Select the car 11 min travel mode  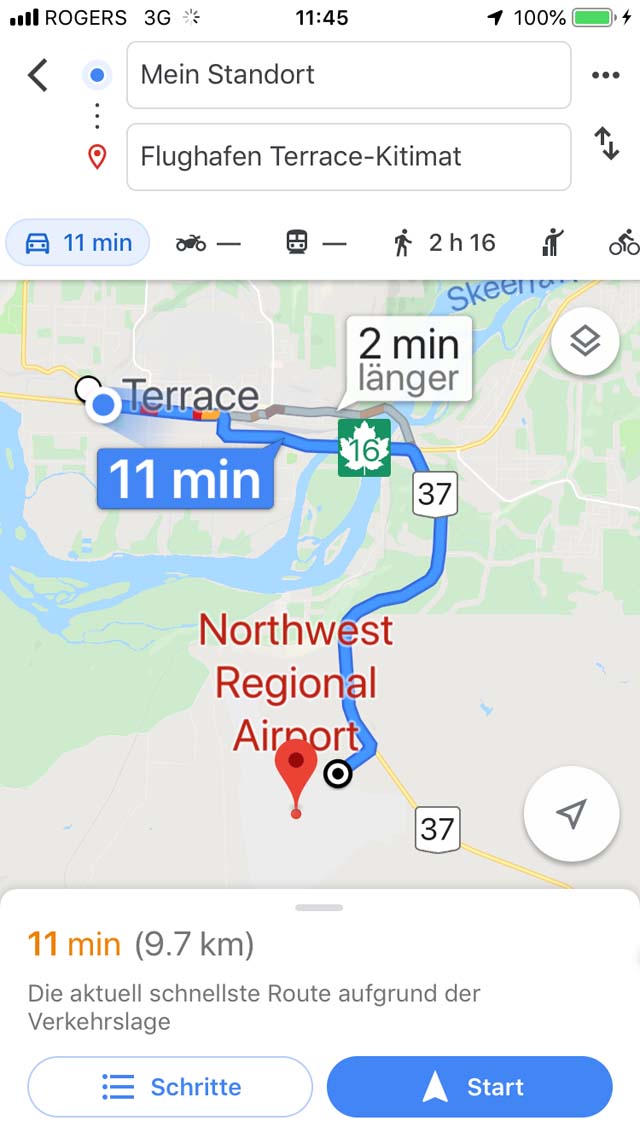78,242
